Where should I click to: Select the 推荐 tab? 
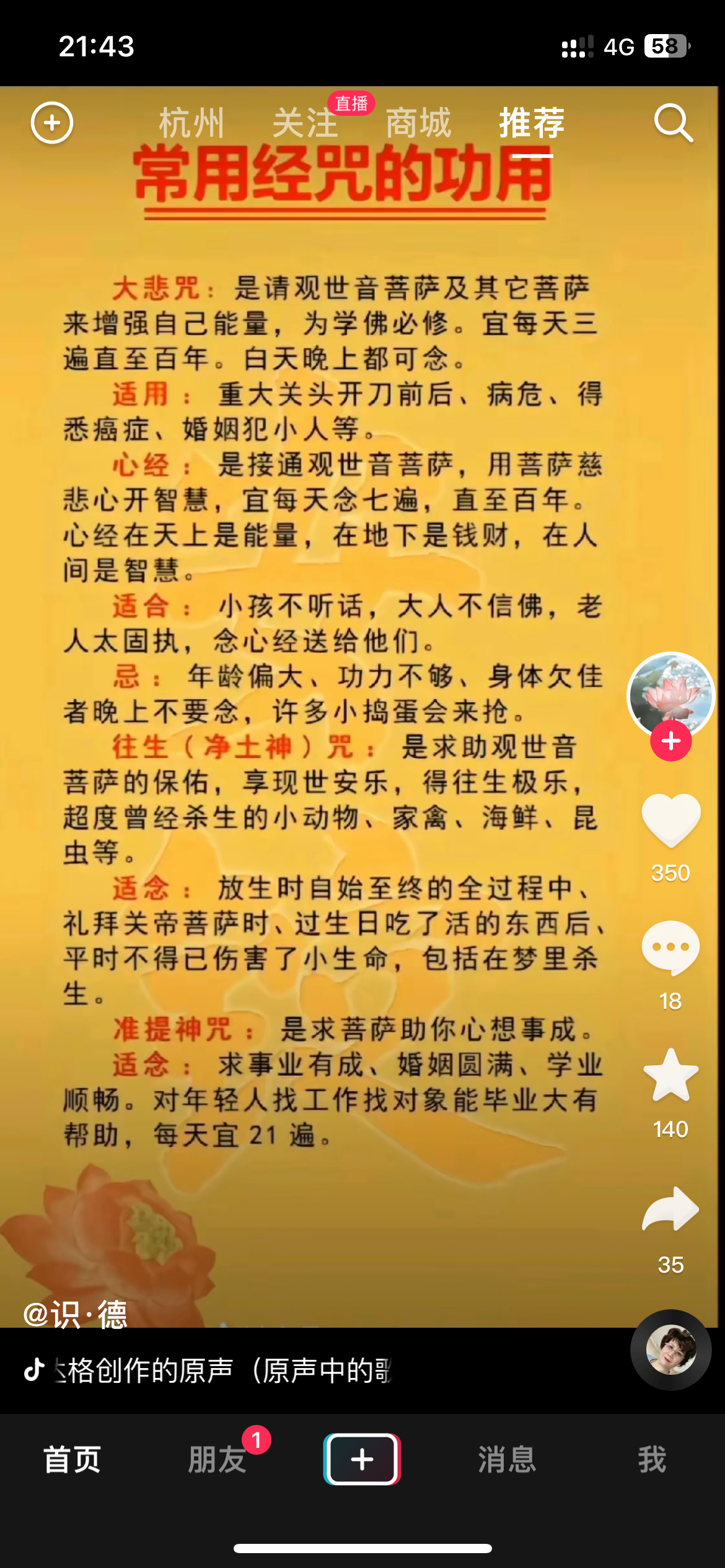532,123
